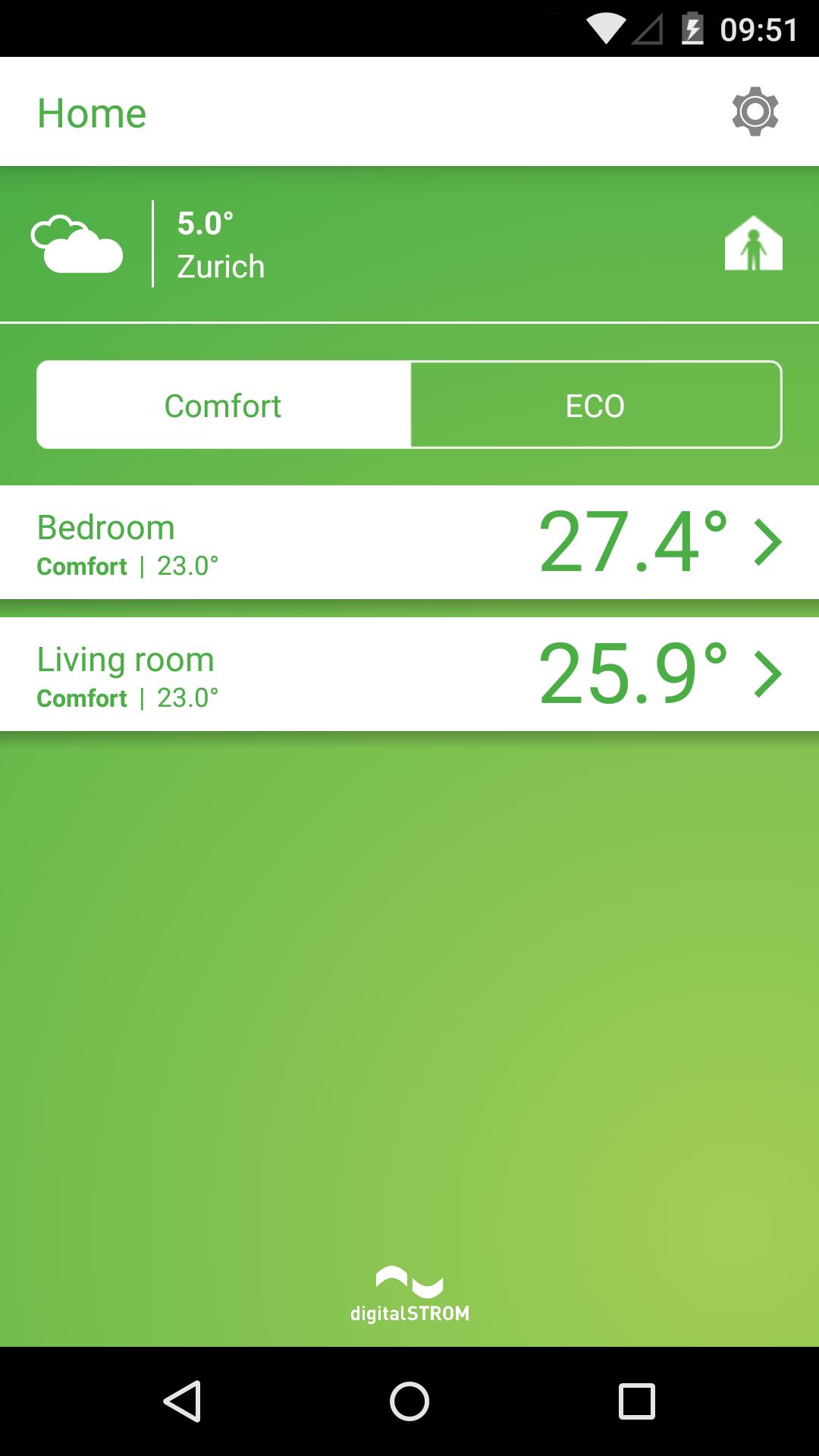Switch heating mode to ECO
This screenshot has width=819, height=1456.
[x=595, y=405]
